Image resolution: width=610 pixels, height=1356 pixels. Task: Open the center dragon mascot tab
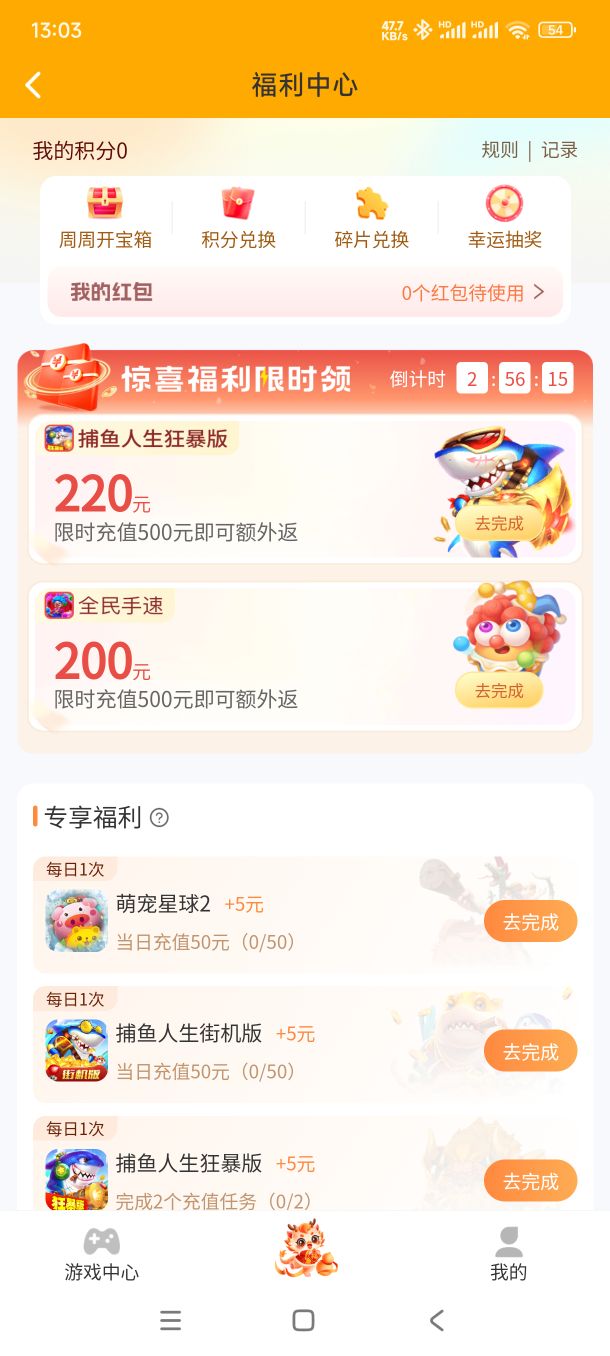[306, 1248]
